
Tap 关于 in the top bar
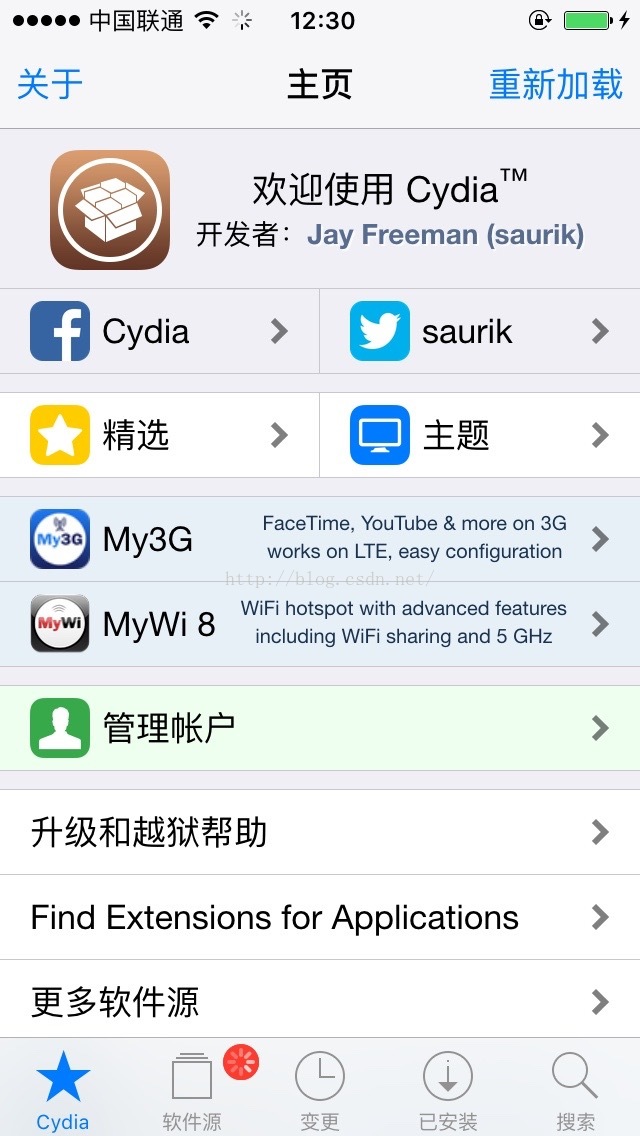(49, 85)
